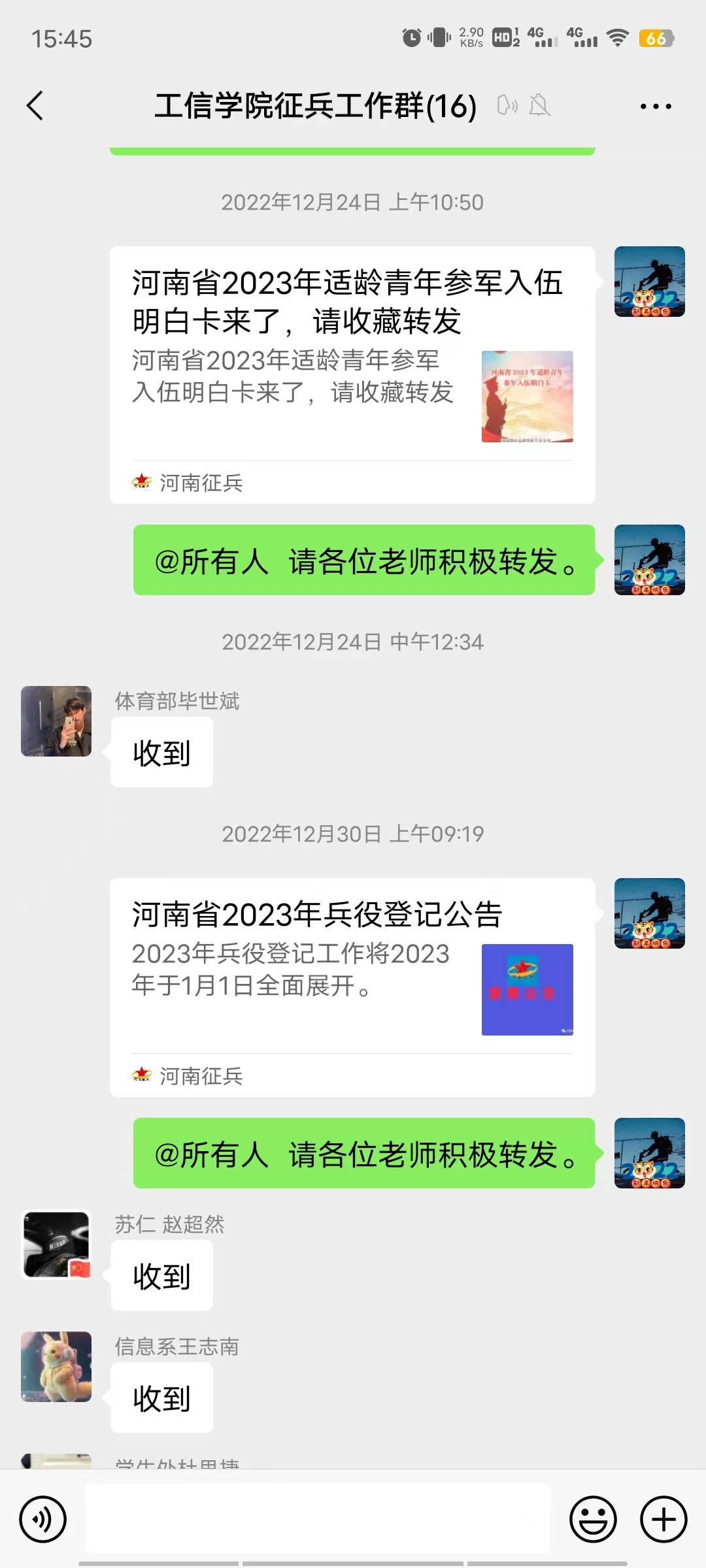This screenshot has width=706, height=1568.
Task: Open the 河南省2023年兵役登记公告 article card
Action: (352, 973)
